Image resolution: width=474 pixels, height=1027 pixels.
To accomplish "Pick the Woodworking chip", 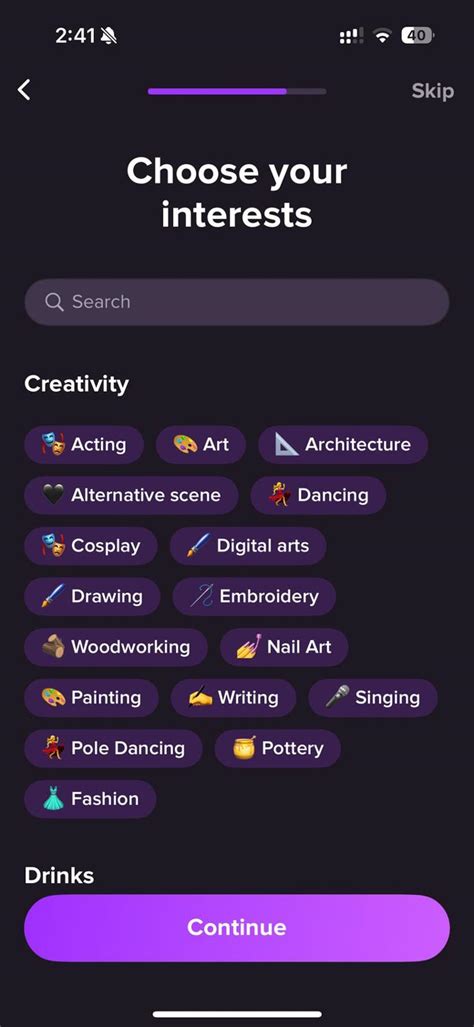I will [116, 647].
